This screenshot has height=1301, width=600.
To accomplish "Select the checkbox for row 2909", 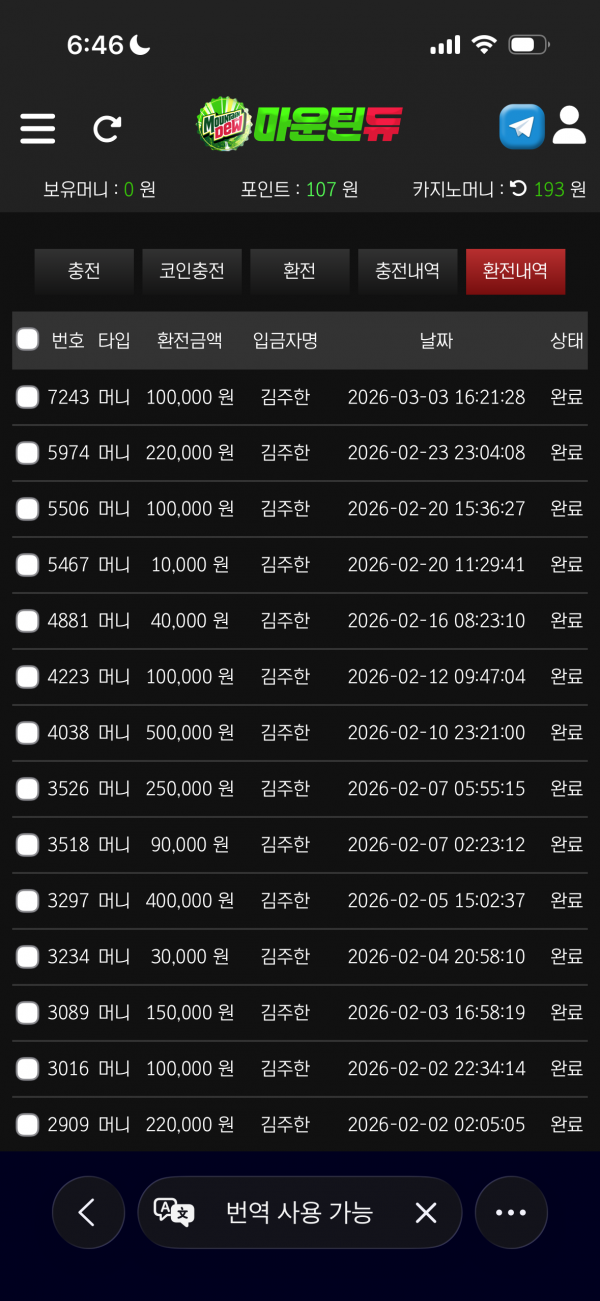I will tap(28, 1125).
